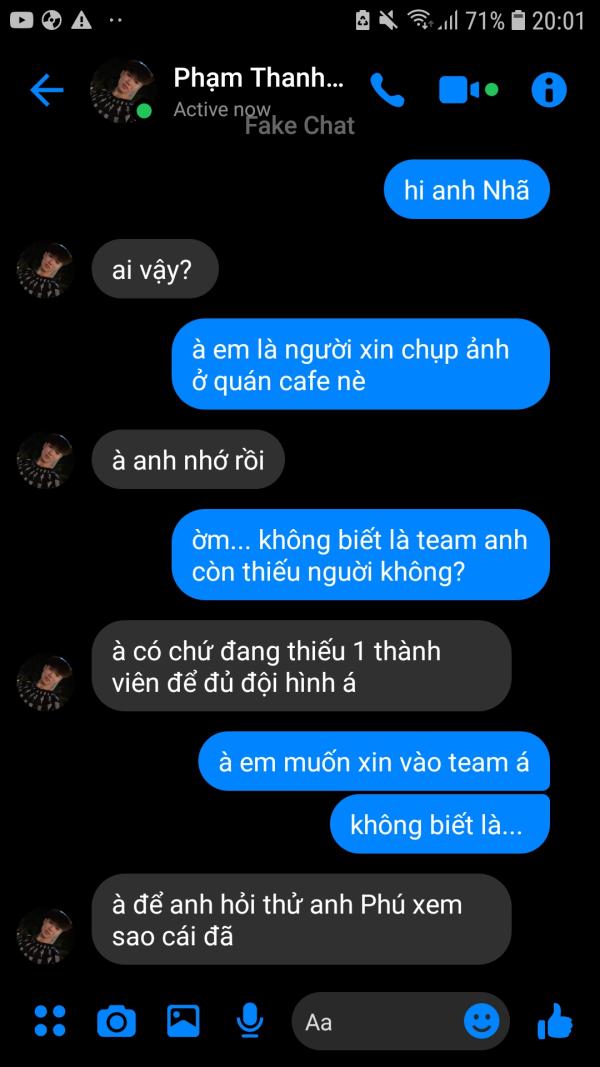Image resolution: width=600 pixels, height=1067 pixels.
Task: Open the conversation info button
Action: coord(548,91)
